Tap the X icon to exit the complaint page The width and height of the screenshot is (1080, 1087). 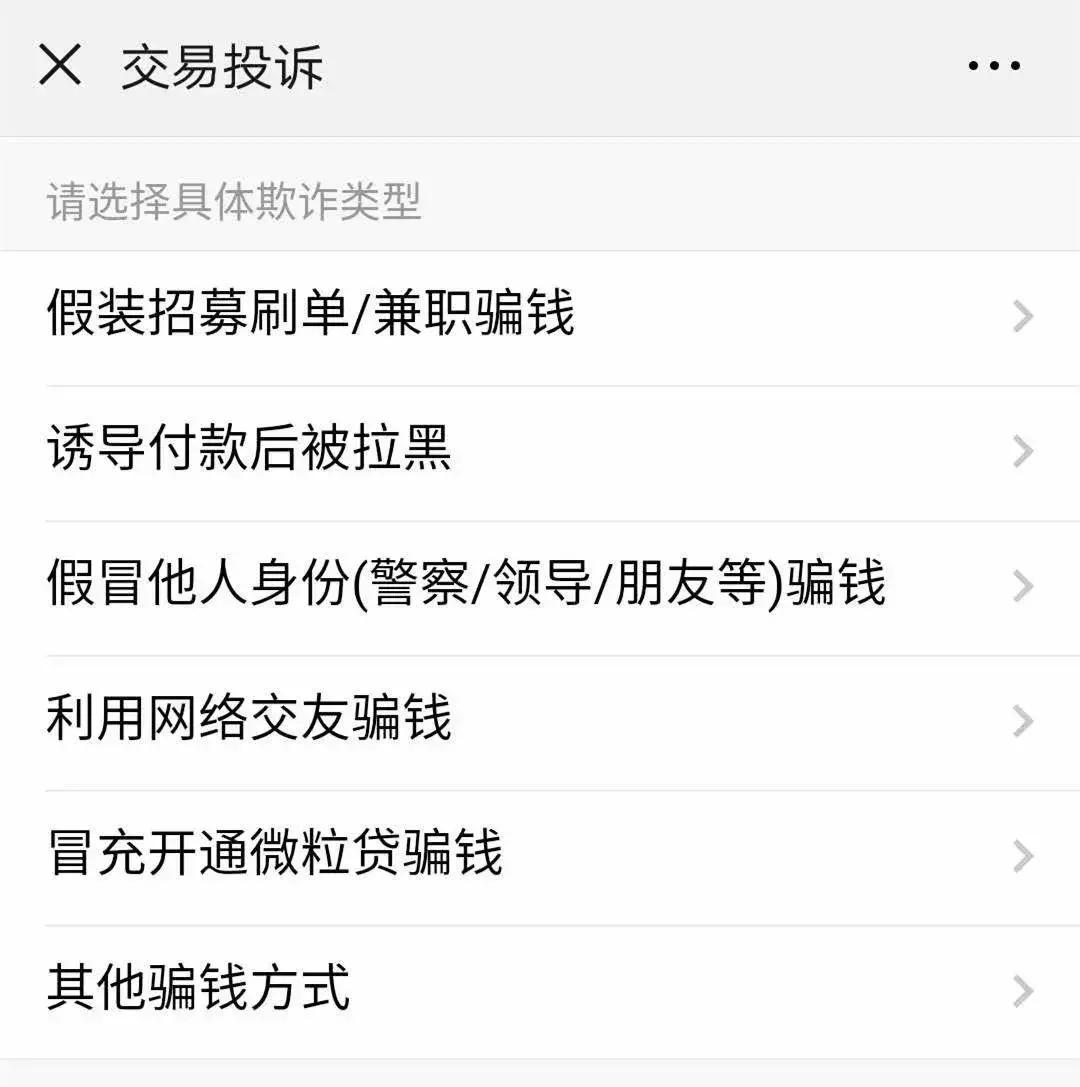tap(62, 65)
